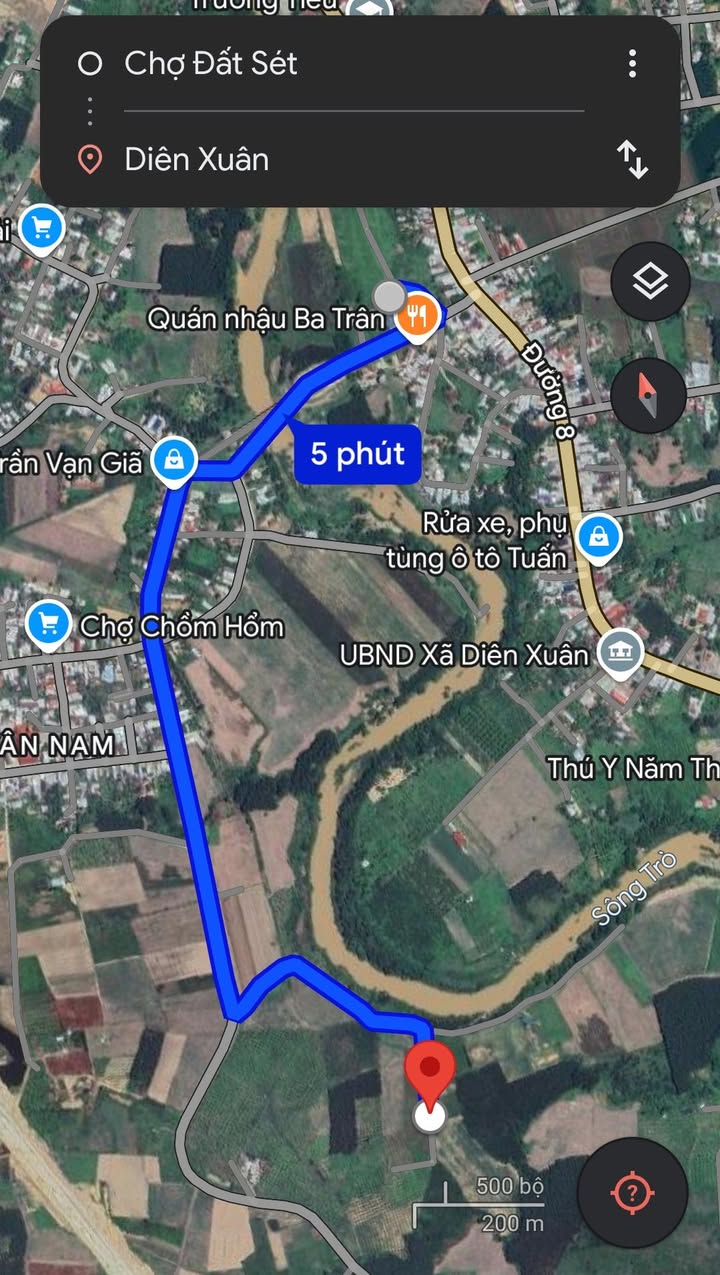
Task: Select the Chợ Chồm Hổm market marker
Action: 48,626
